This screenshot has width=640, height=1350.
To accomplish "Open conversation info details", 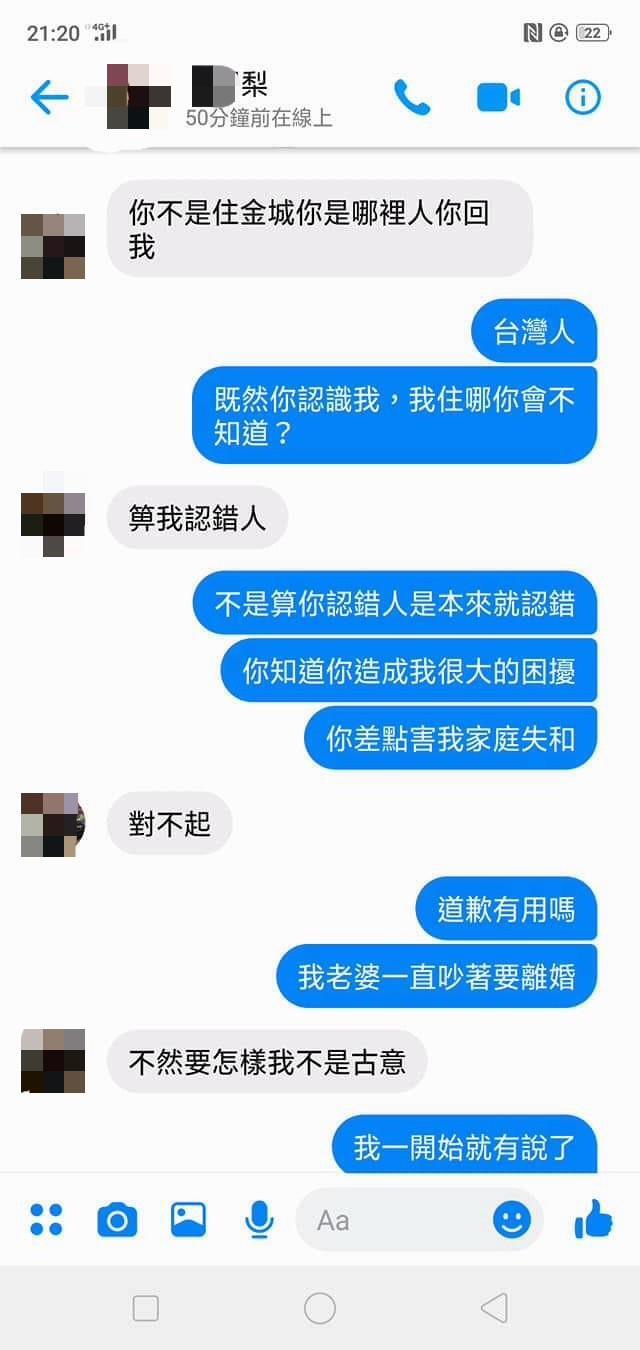I will pyautogui.click(x=583, y=97).
